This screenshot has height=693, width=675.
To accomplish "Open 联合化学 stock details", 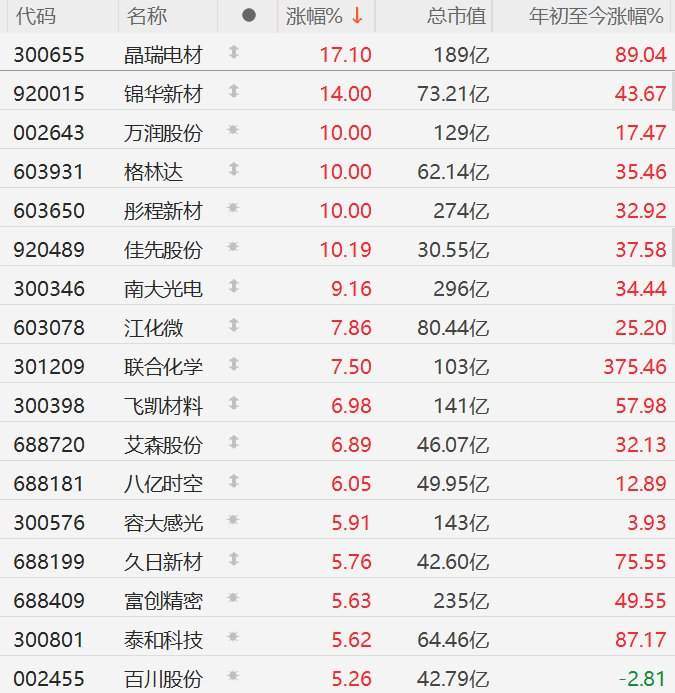I will coord(162,367).
